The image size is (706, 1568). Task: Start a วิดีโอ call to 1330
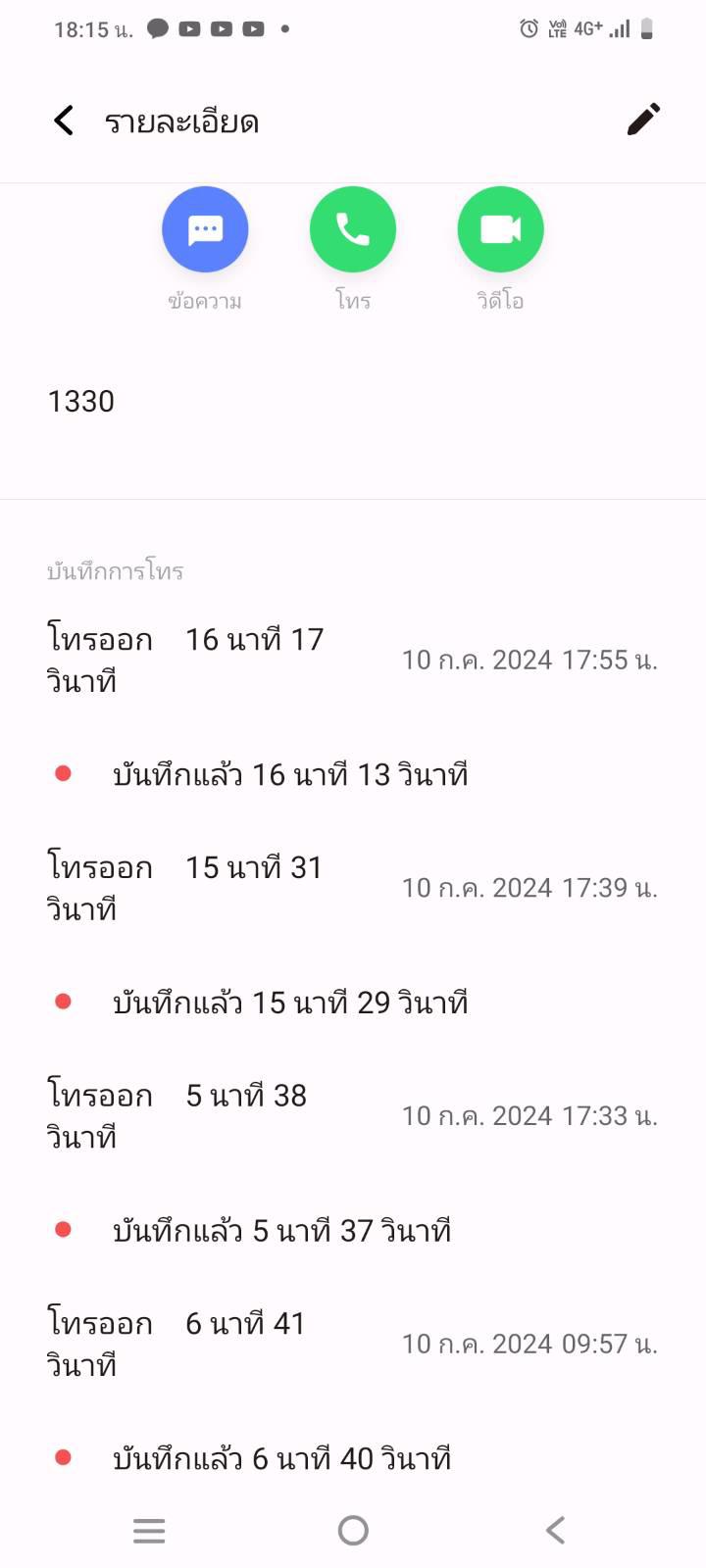[500, 230]
